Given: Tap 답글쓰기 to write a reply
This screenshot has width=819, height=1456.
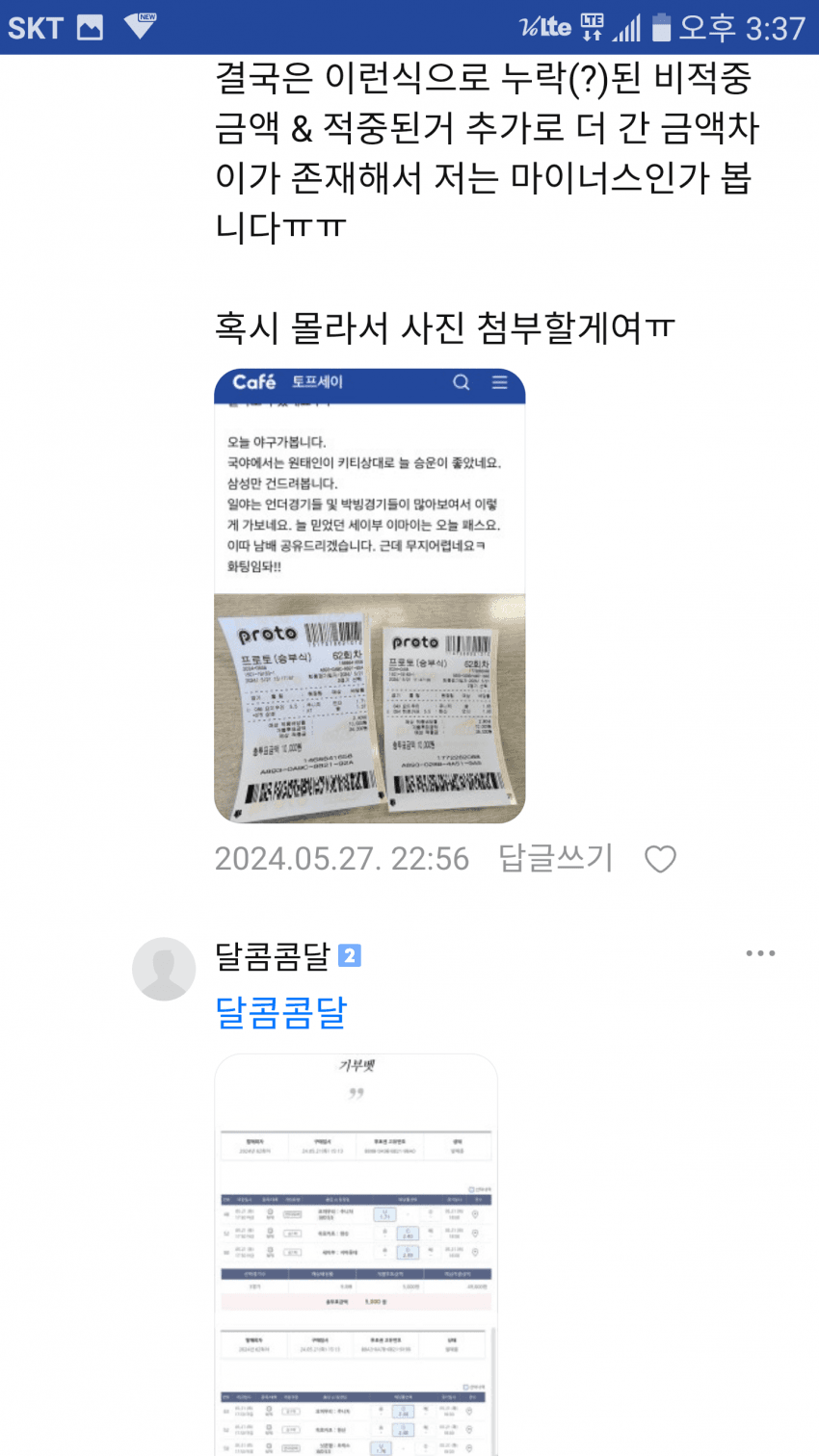Looking at the screenshot, I should 555,857.
